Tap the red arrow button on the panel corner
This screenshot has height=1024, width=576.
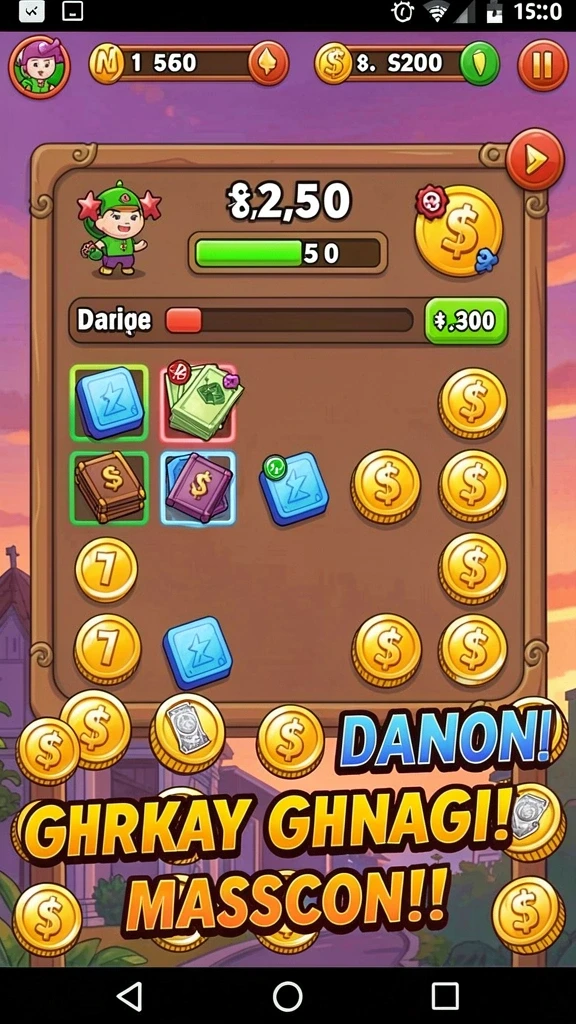tap(535, 160)
